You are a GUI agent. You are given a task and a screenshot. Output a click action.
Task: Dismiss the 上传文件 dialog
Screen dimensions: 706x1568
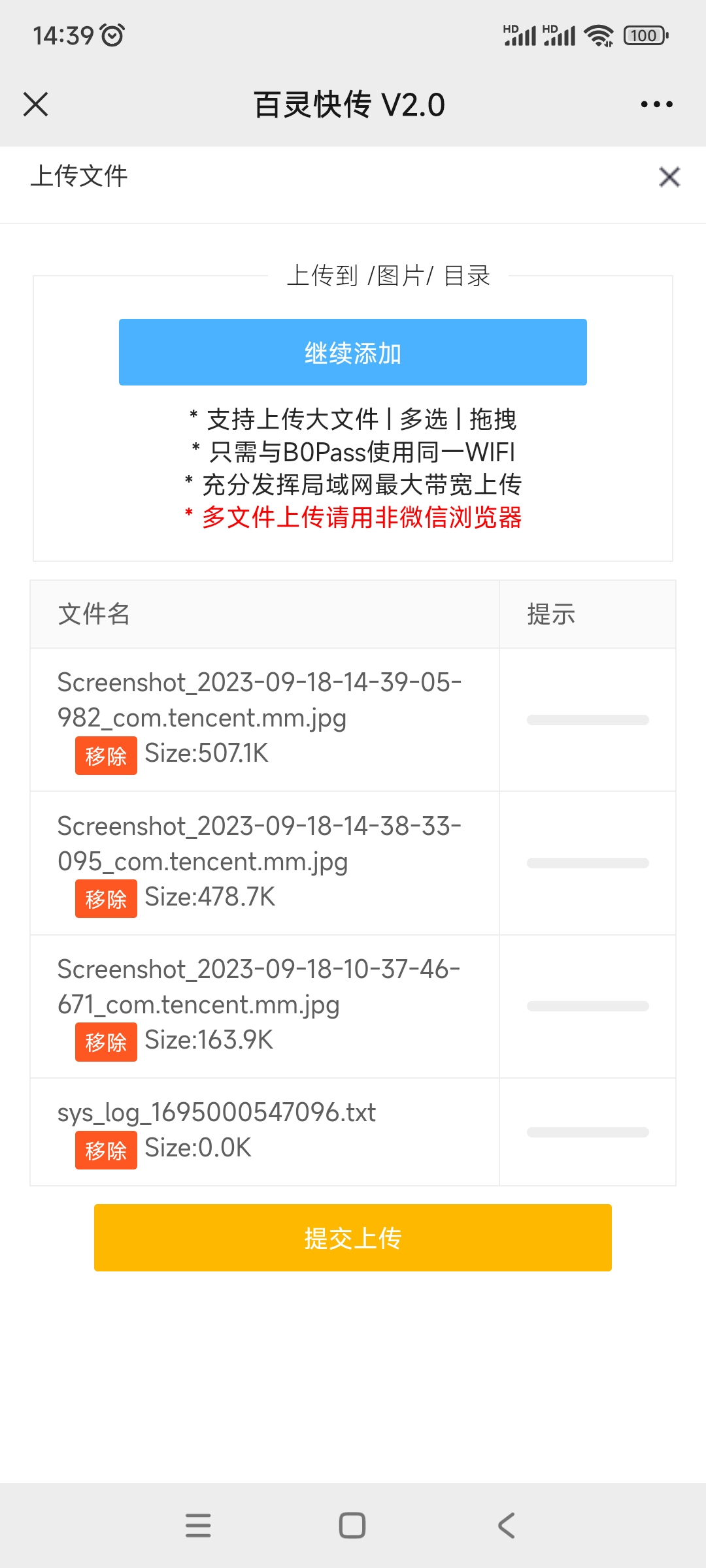click(x=669, y=177)
